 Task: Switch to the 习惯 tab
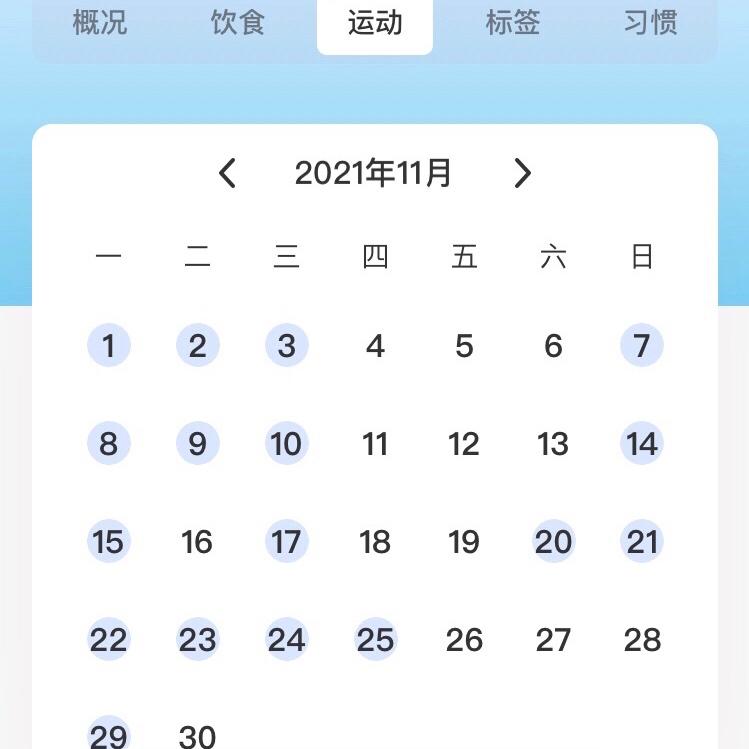pos(650,22)
